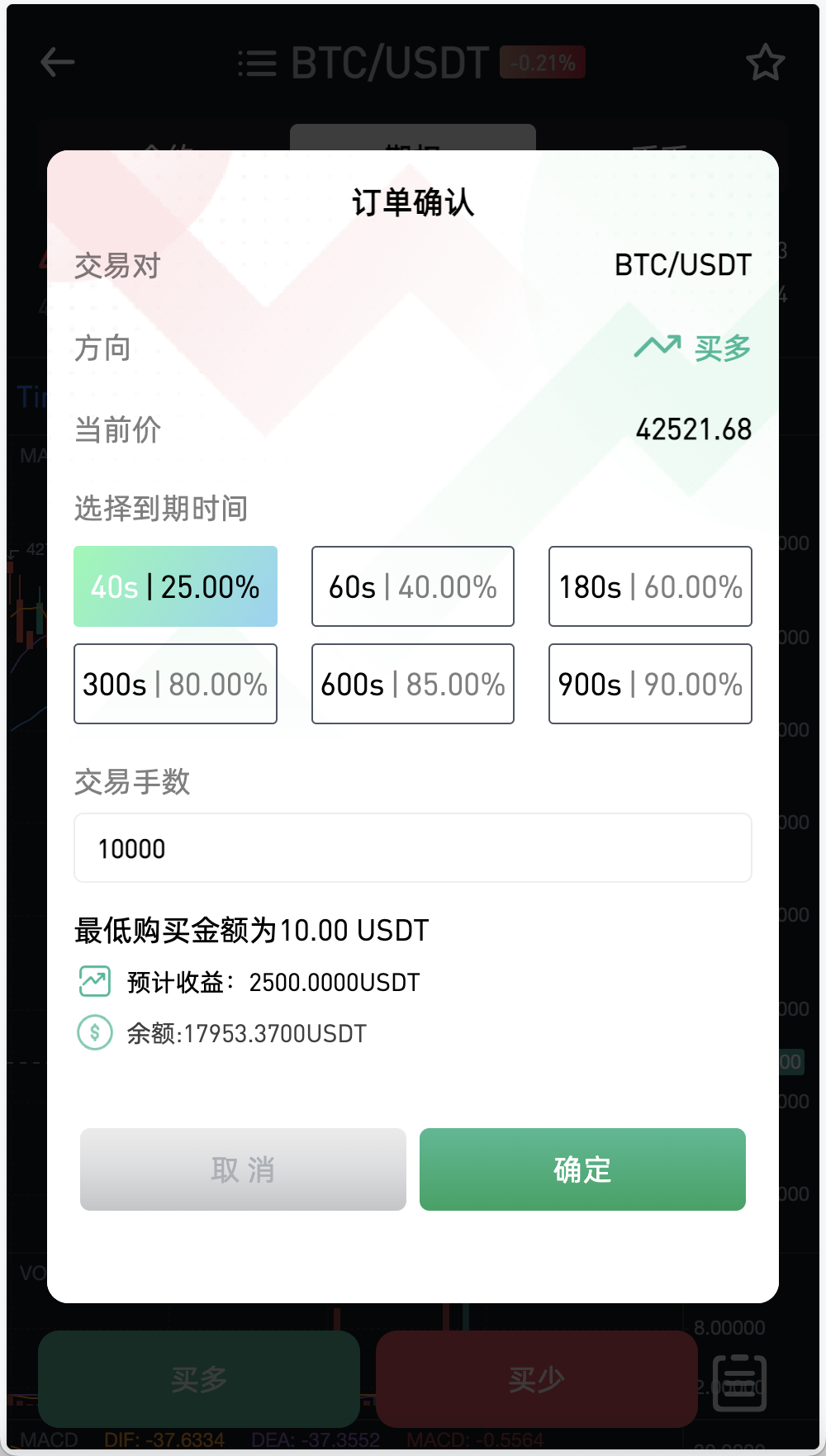Viewport: 826px width, 1456px height.
Task: Click the dollar balance icon beside 余额
Action: click(x=94, y=1032)
